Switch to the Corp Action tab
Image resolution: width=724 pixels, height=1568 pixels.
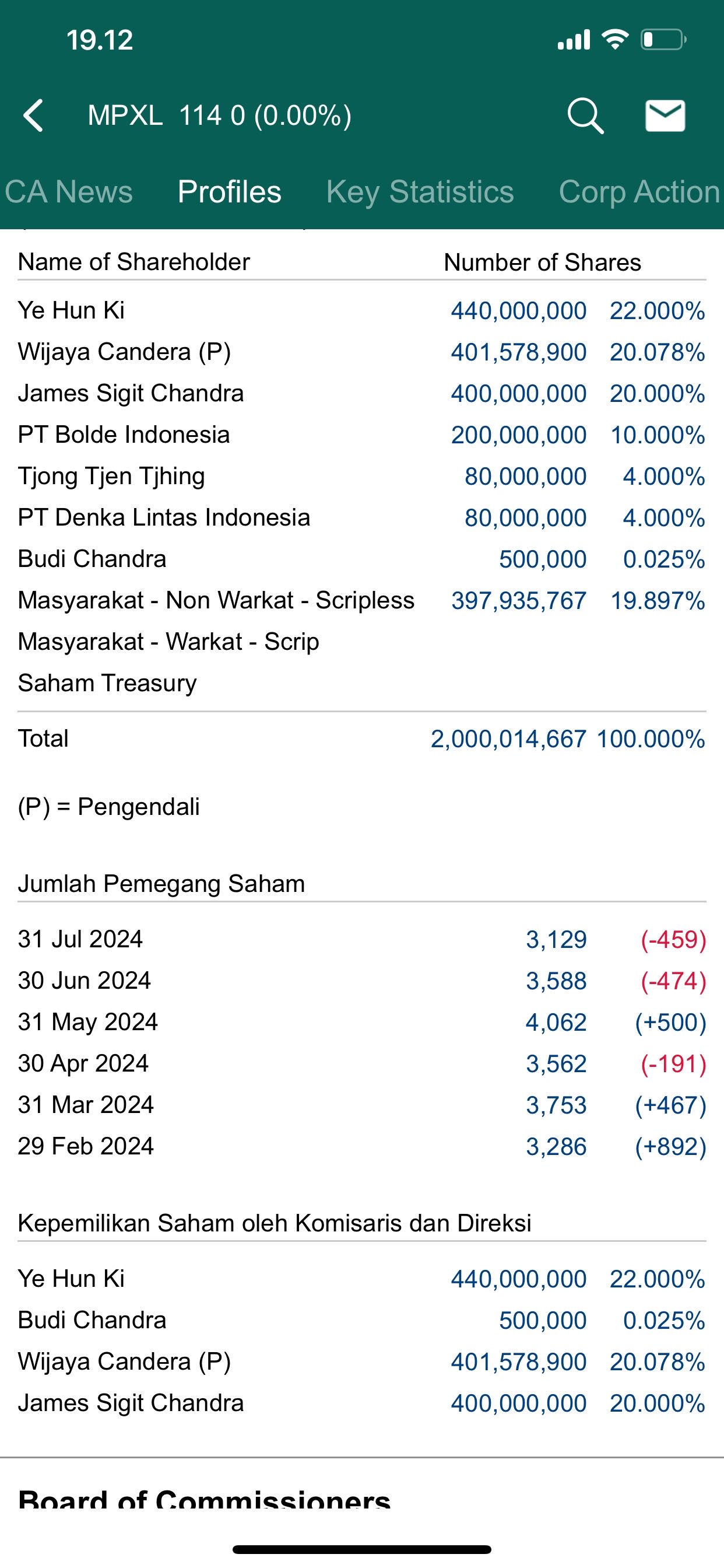tap(638, 192)
